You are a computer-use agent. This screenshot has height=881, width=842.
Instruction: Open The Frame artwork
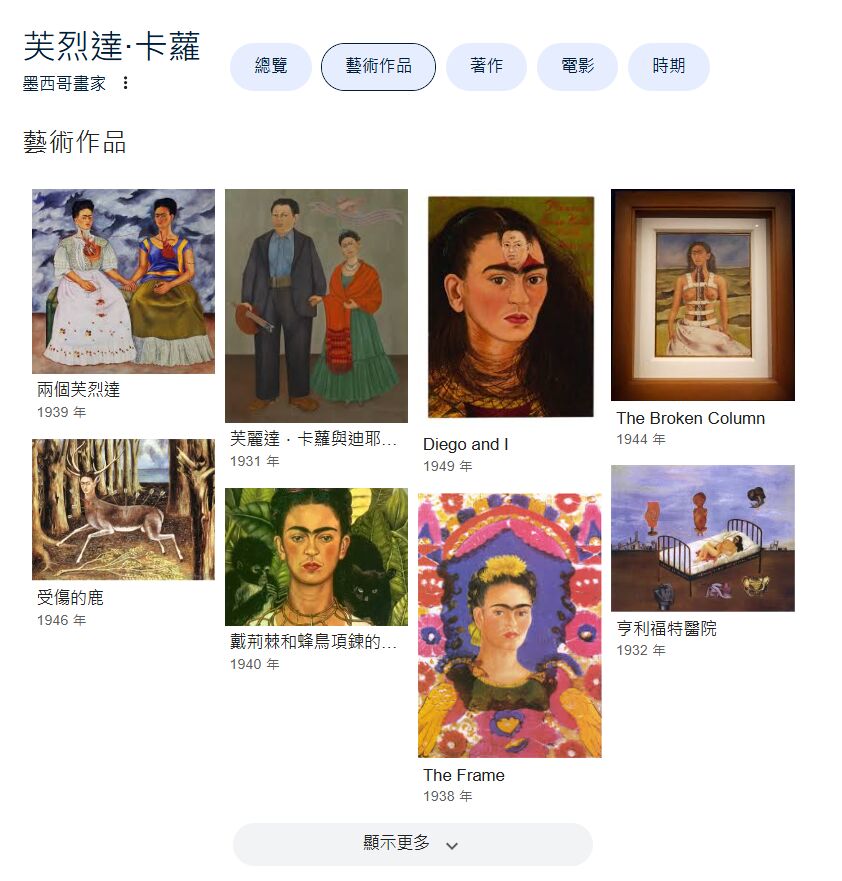tap(510, 625)
